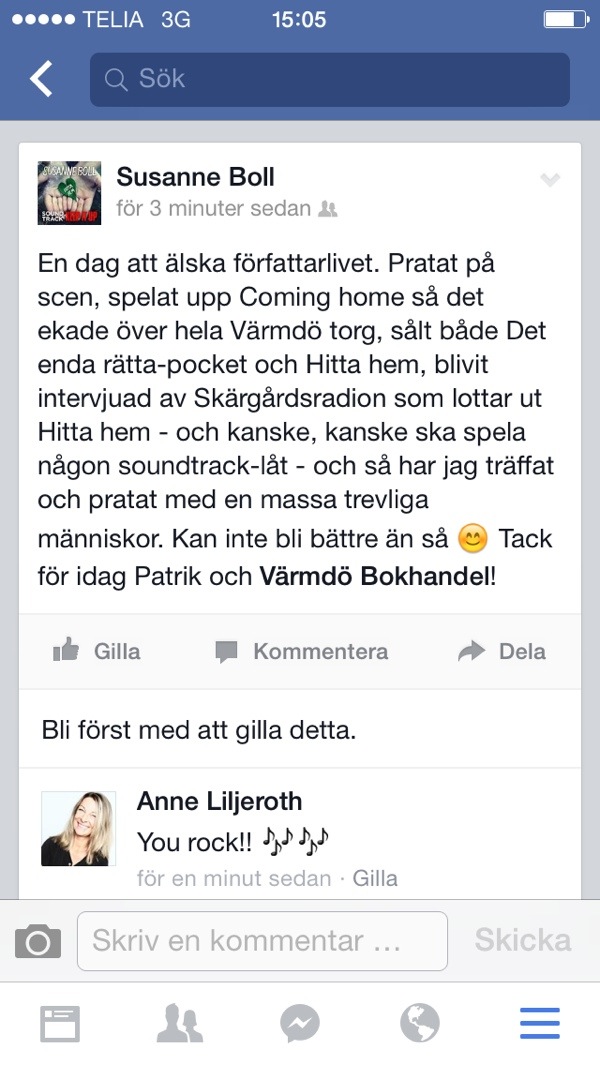The height and width of the screenshot is (1065, 600).
Task: Open the more menu tab
Action: 540,1024
